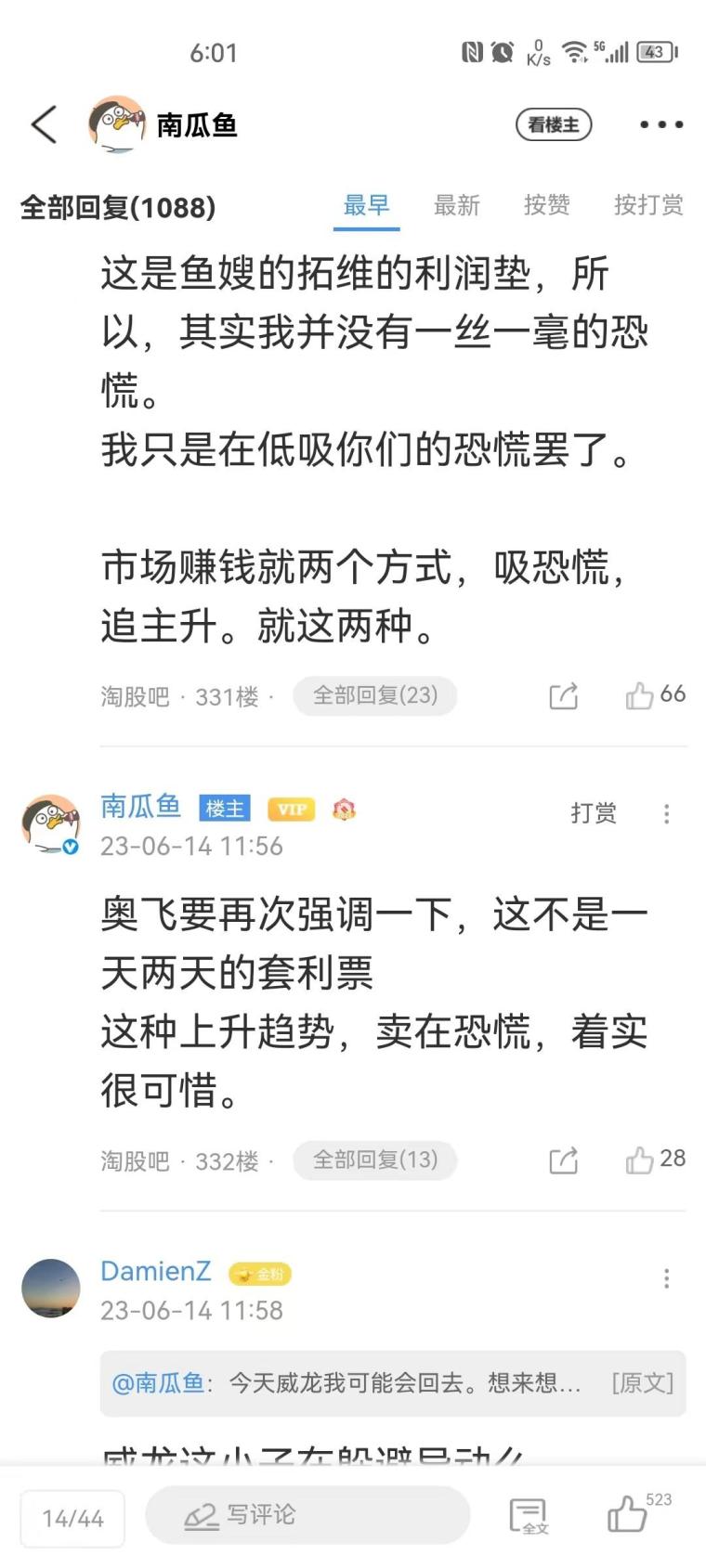Switch to the 按赞 sort tab
The image size is (706, 1568).
point(546,205)
